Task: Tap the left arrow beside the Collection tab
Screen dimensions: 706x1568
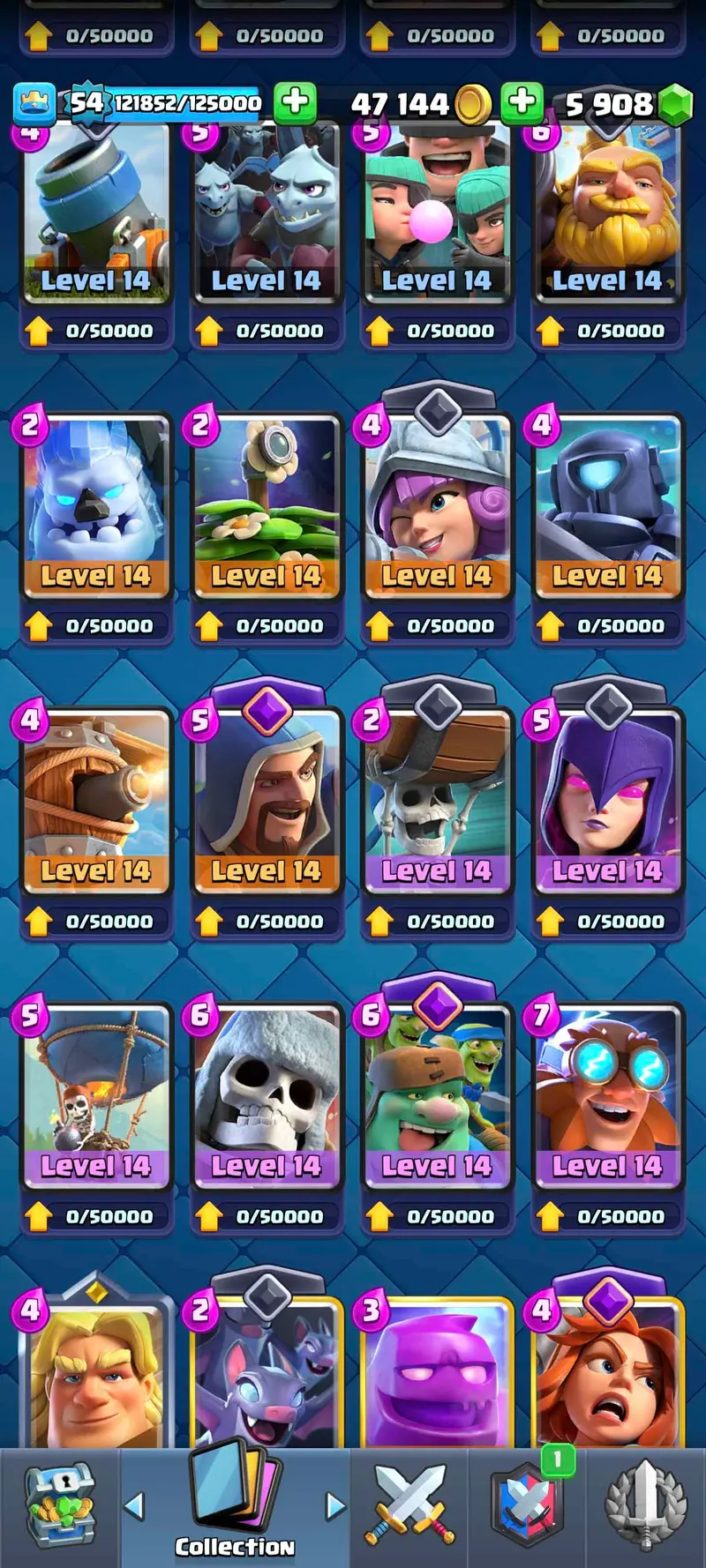Action: [x=134, y=1506]
